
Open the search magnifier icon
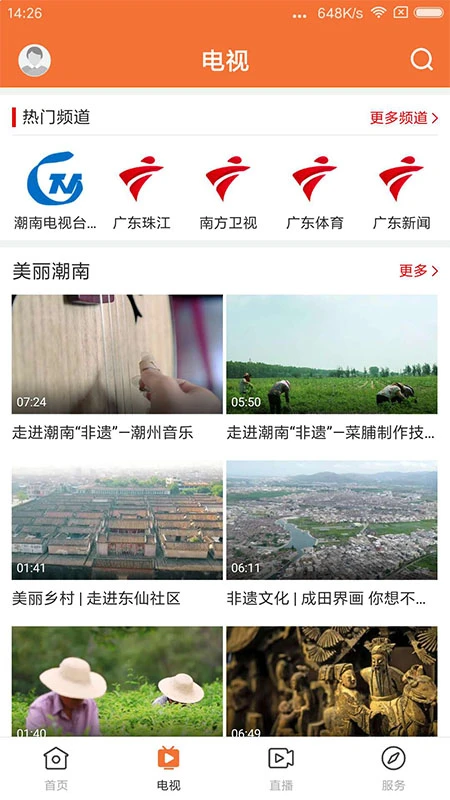[x=421, y=60]
